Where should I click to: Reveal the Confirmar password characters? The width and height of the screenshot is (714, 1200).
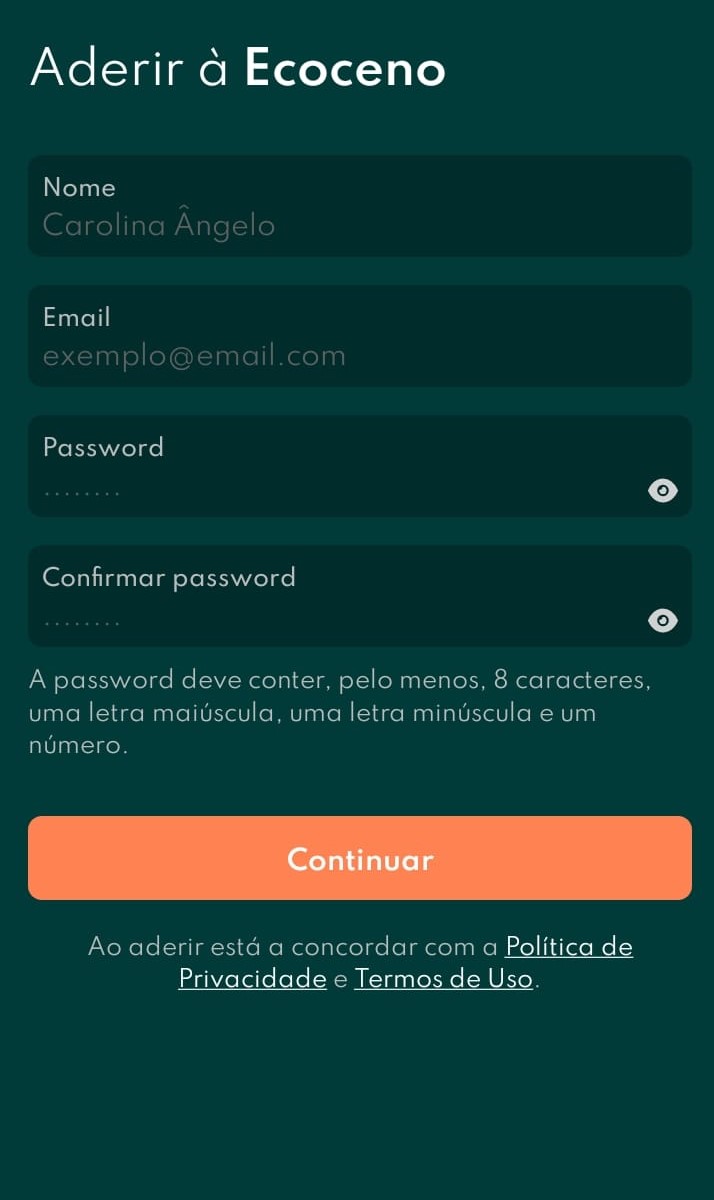(x=663, y=620)
